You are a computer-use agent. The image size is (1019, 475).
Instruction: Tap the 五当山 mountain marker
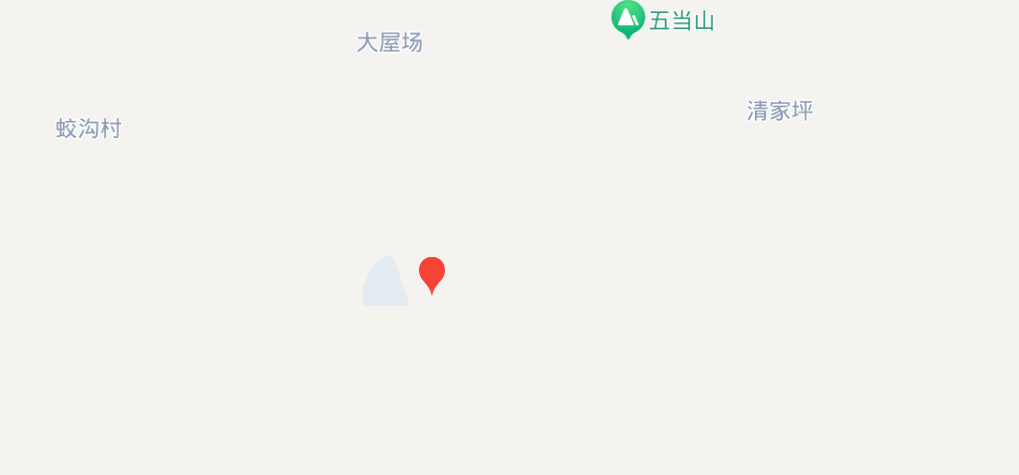(628, 18)
